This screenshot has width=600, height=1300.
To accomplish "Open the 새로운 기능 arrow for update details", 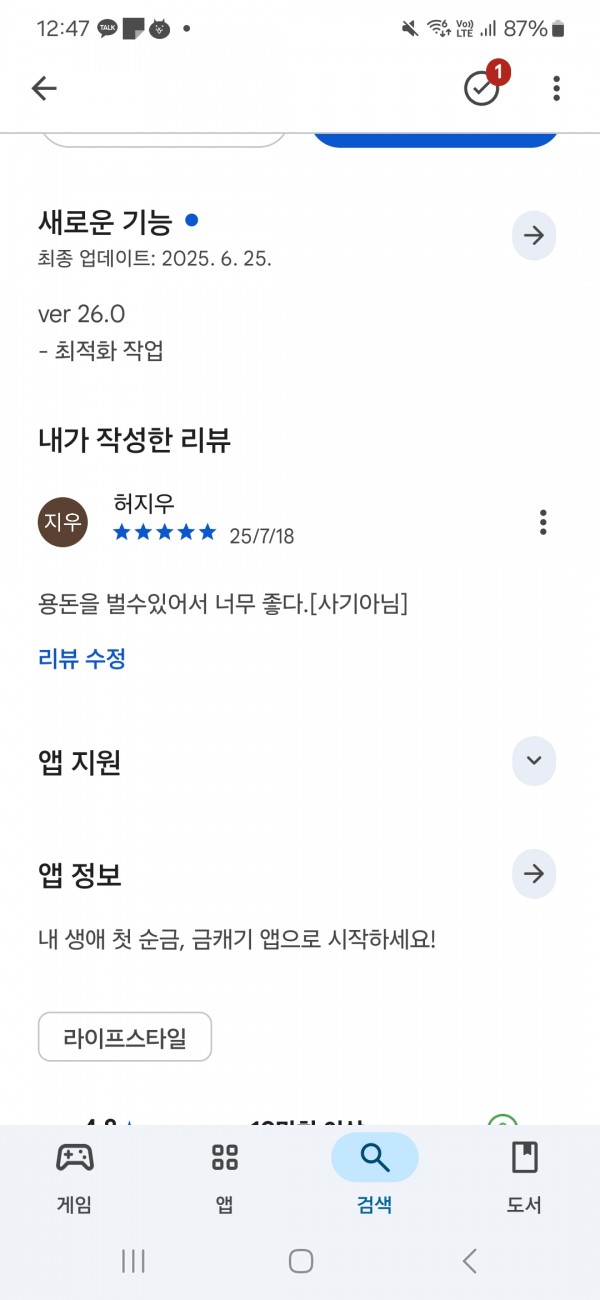I will point(534,236).
